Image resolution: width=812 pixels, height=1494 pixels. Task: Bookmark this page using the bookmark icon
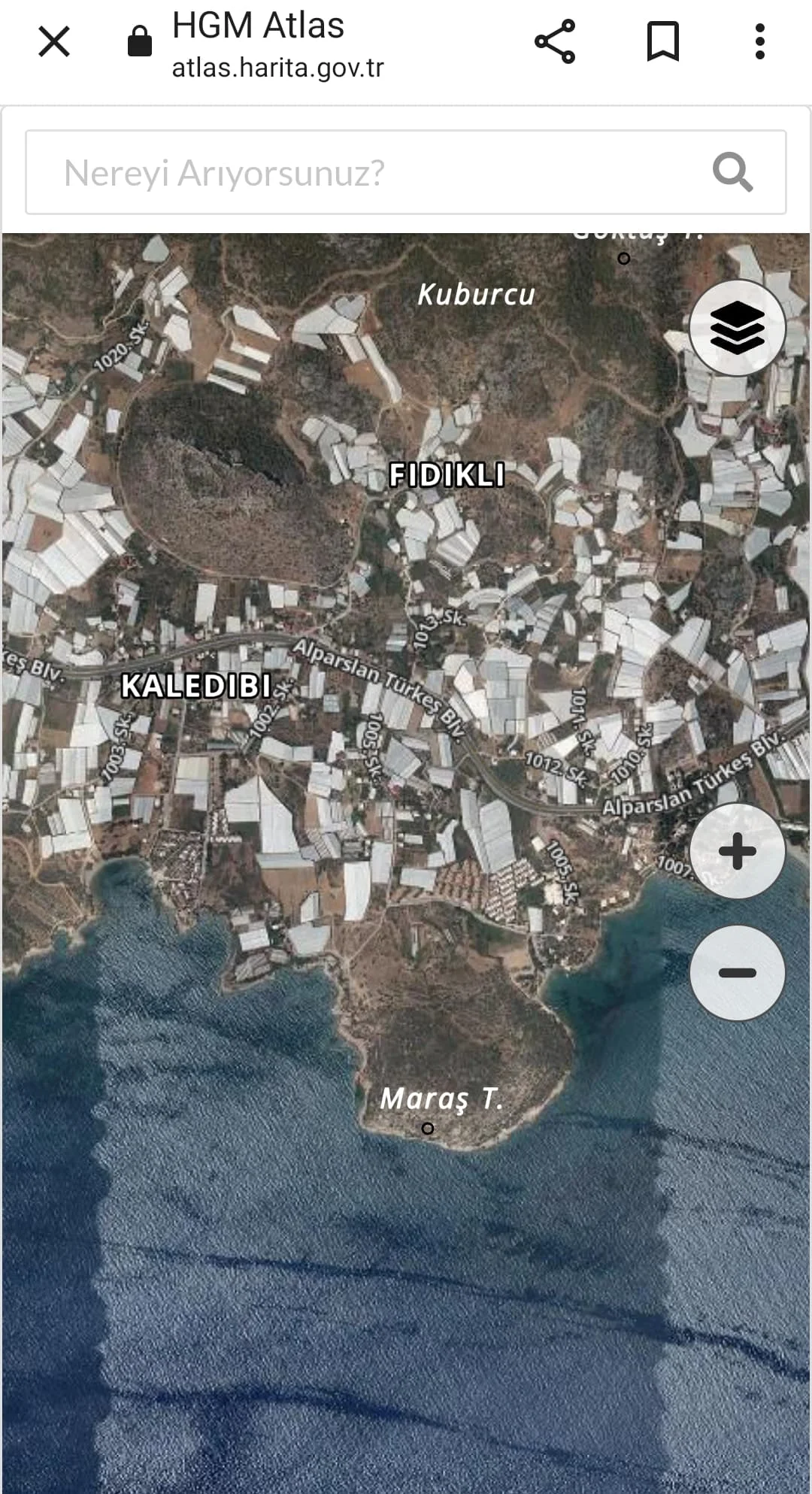click(x=665, y=41)
